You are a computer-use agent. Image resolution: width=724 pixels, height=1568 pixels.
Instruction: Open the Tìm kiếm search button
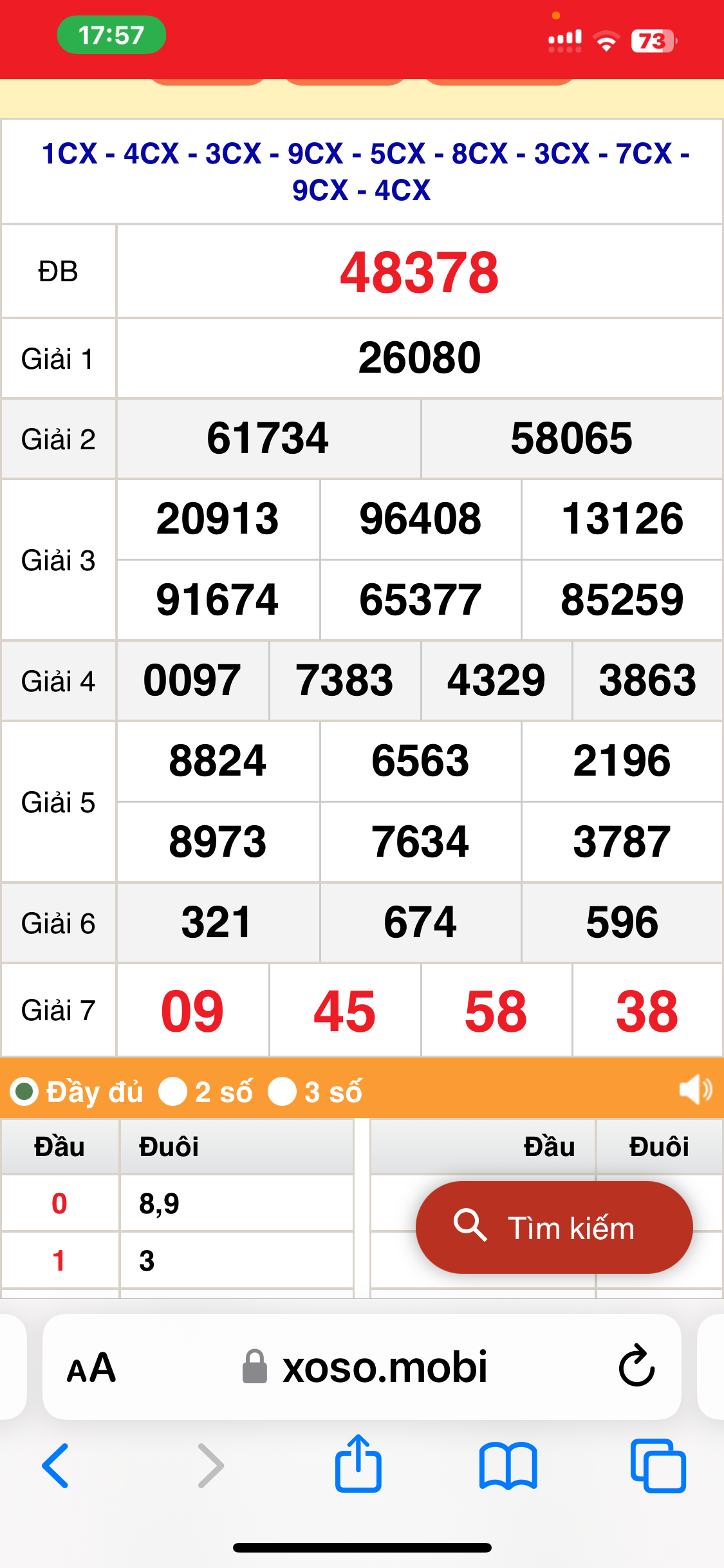tap(553, 1227)
